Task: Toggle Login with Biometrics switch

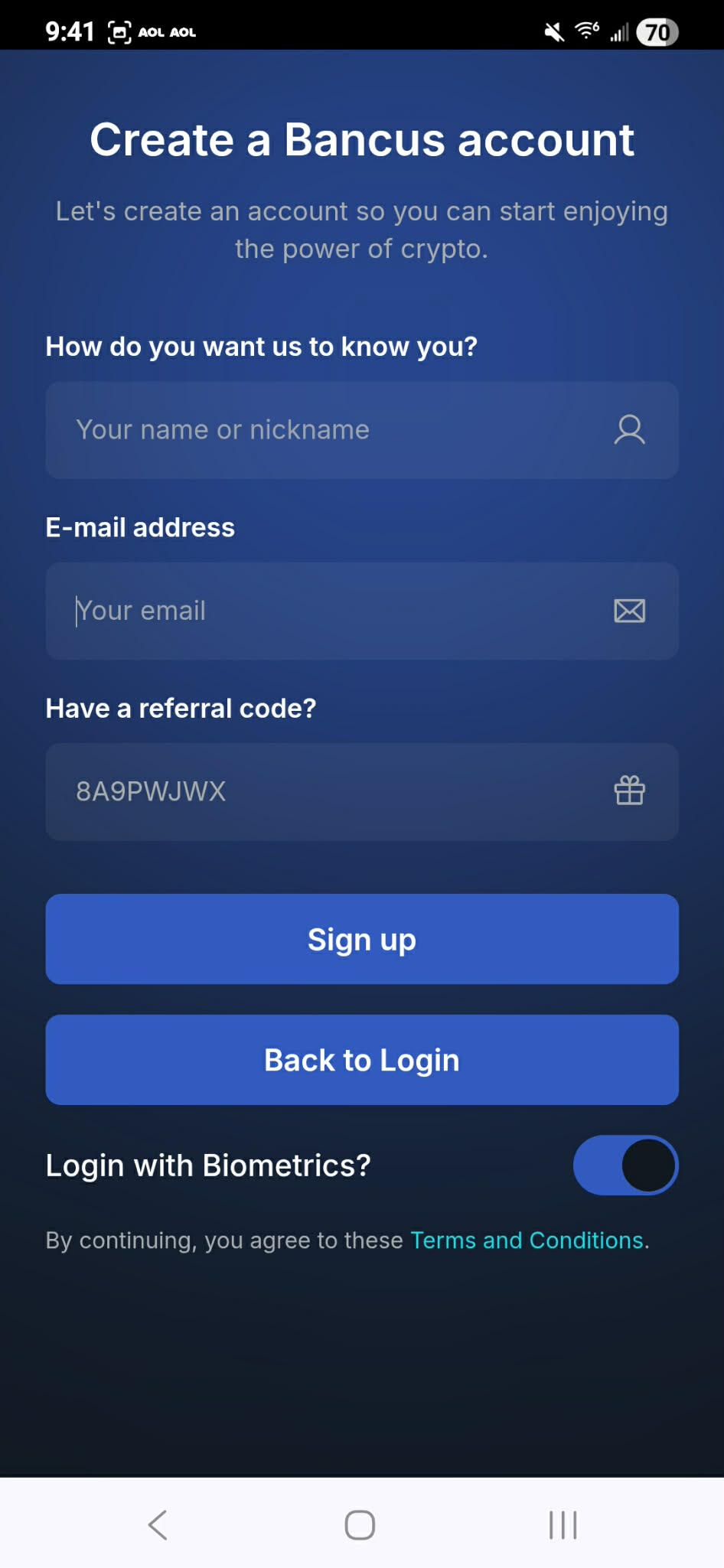Action: coord(625,1165)
